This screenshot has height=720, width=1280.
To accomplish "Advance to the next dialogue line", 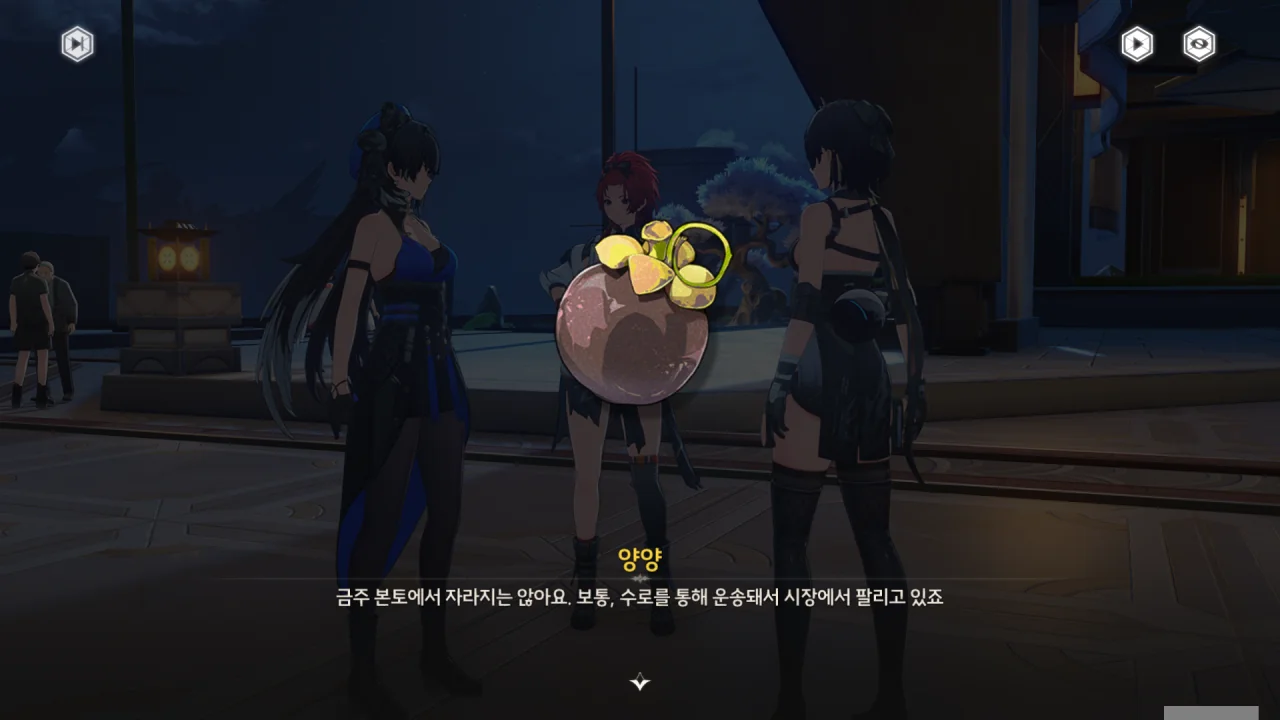I will [x=640, y=682].
